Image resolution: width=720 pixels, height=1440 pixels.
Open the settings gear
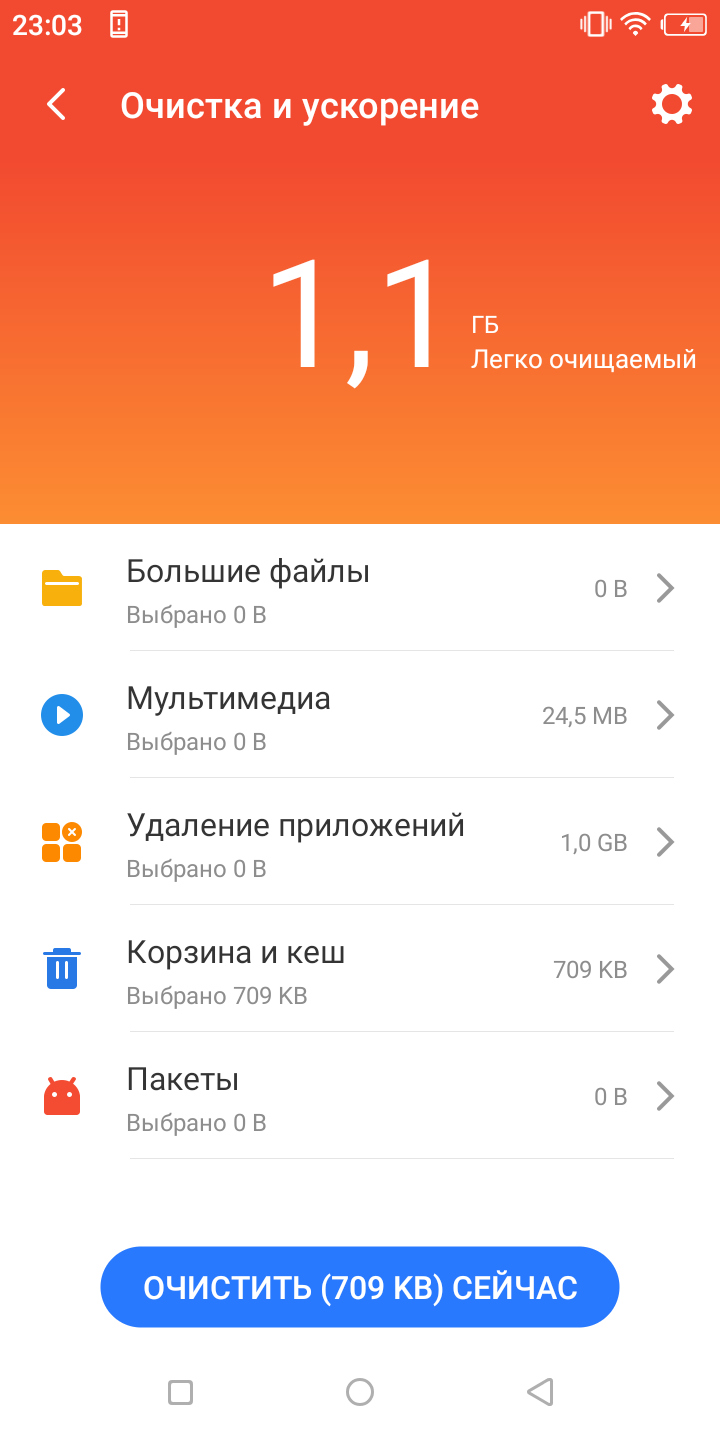[x=671, y=104]
